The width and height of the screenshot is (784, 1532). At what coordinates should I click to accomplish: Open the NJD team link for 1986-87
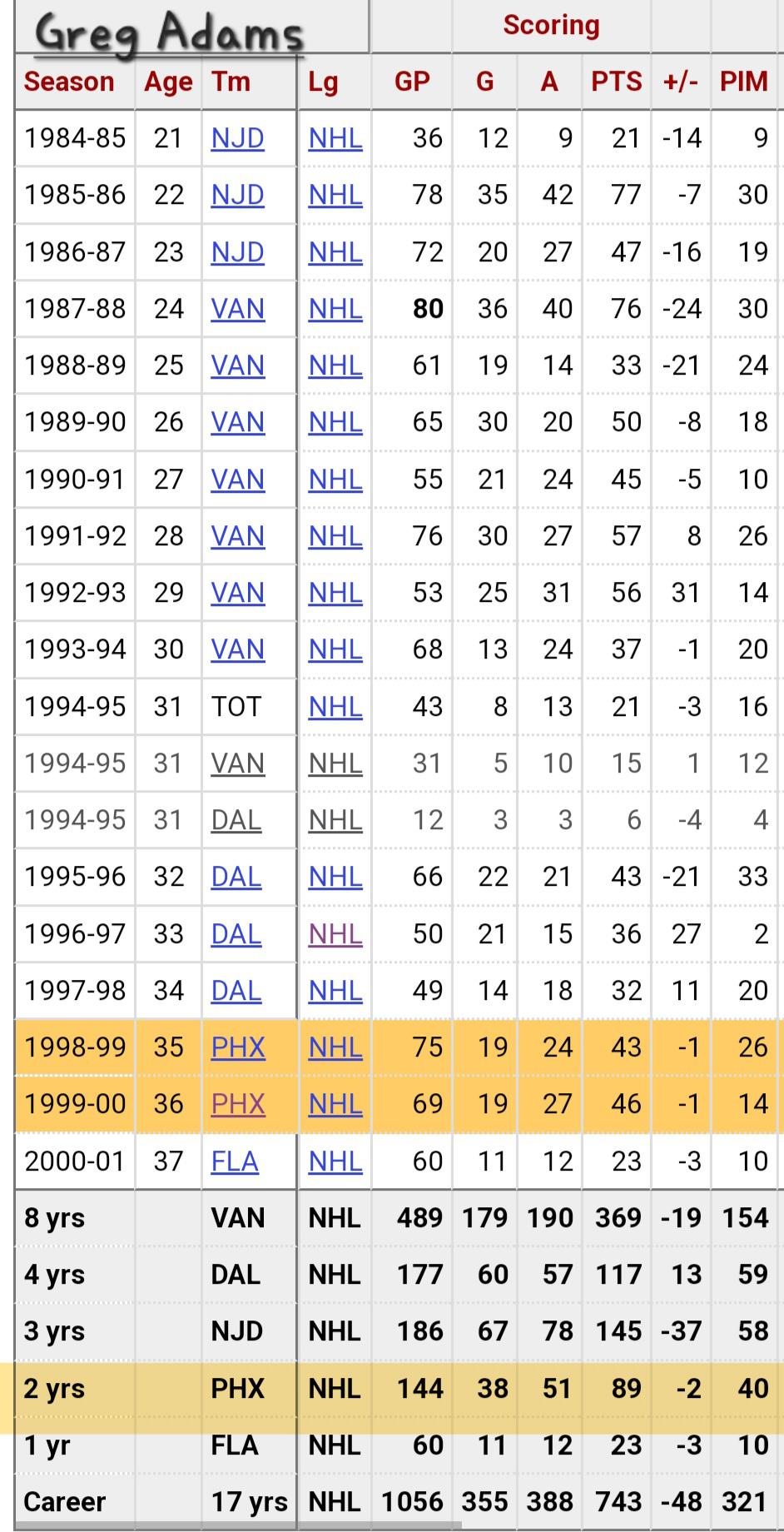click(237, 252)
